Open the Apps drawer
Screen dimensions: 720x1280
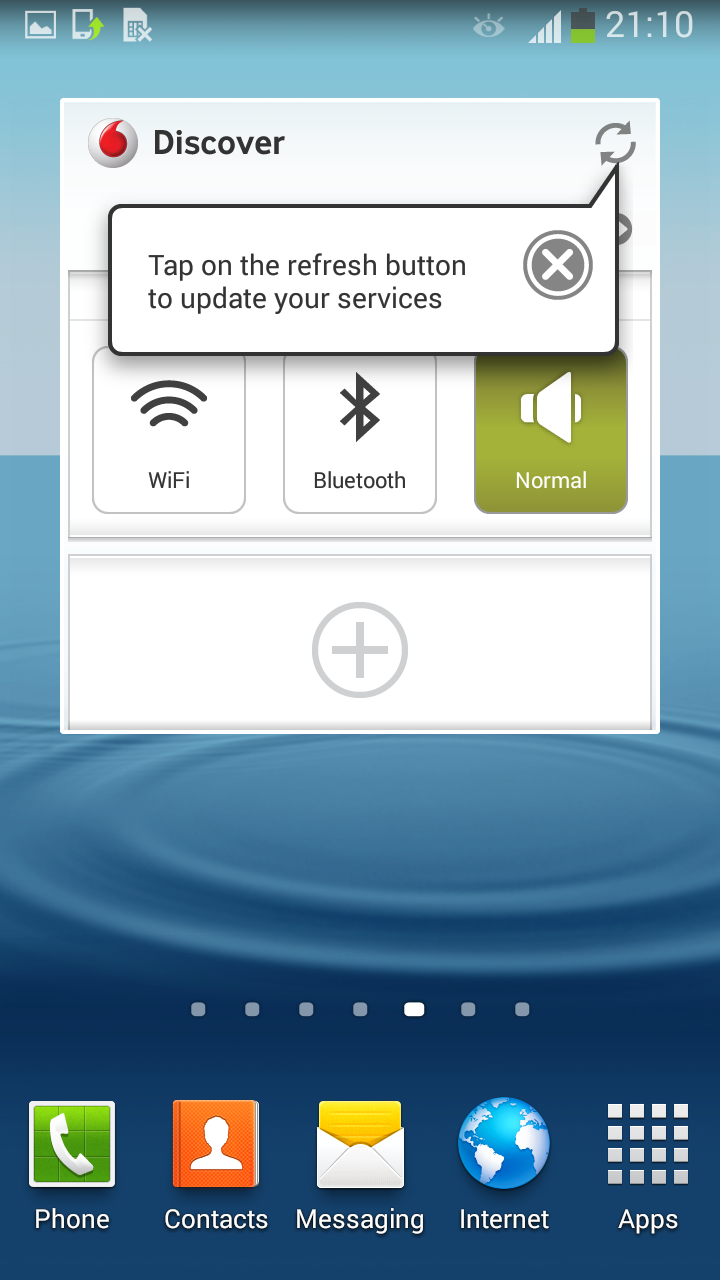pyautogui.click(x=648, y=1165)
